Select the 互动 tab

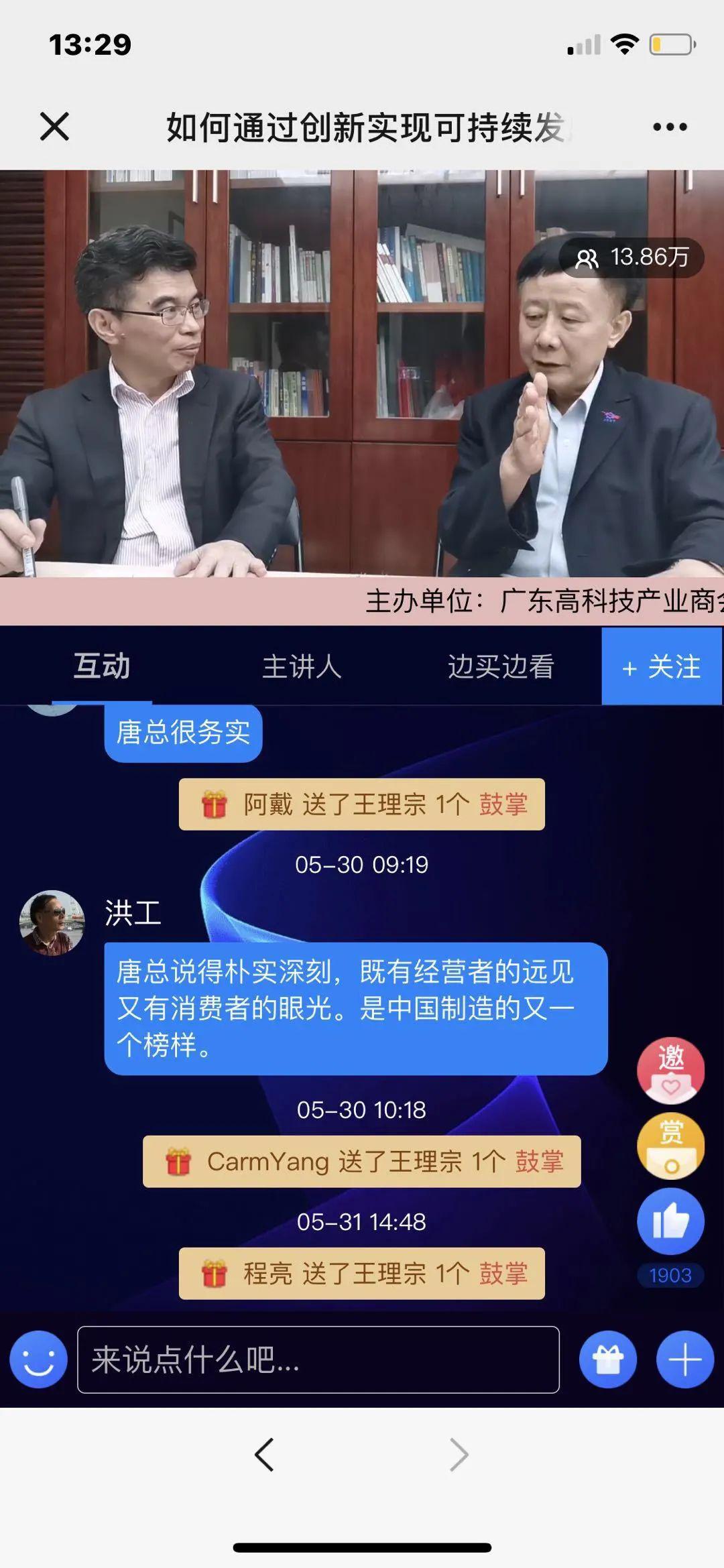coord(101,666)
